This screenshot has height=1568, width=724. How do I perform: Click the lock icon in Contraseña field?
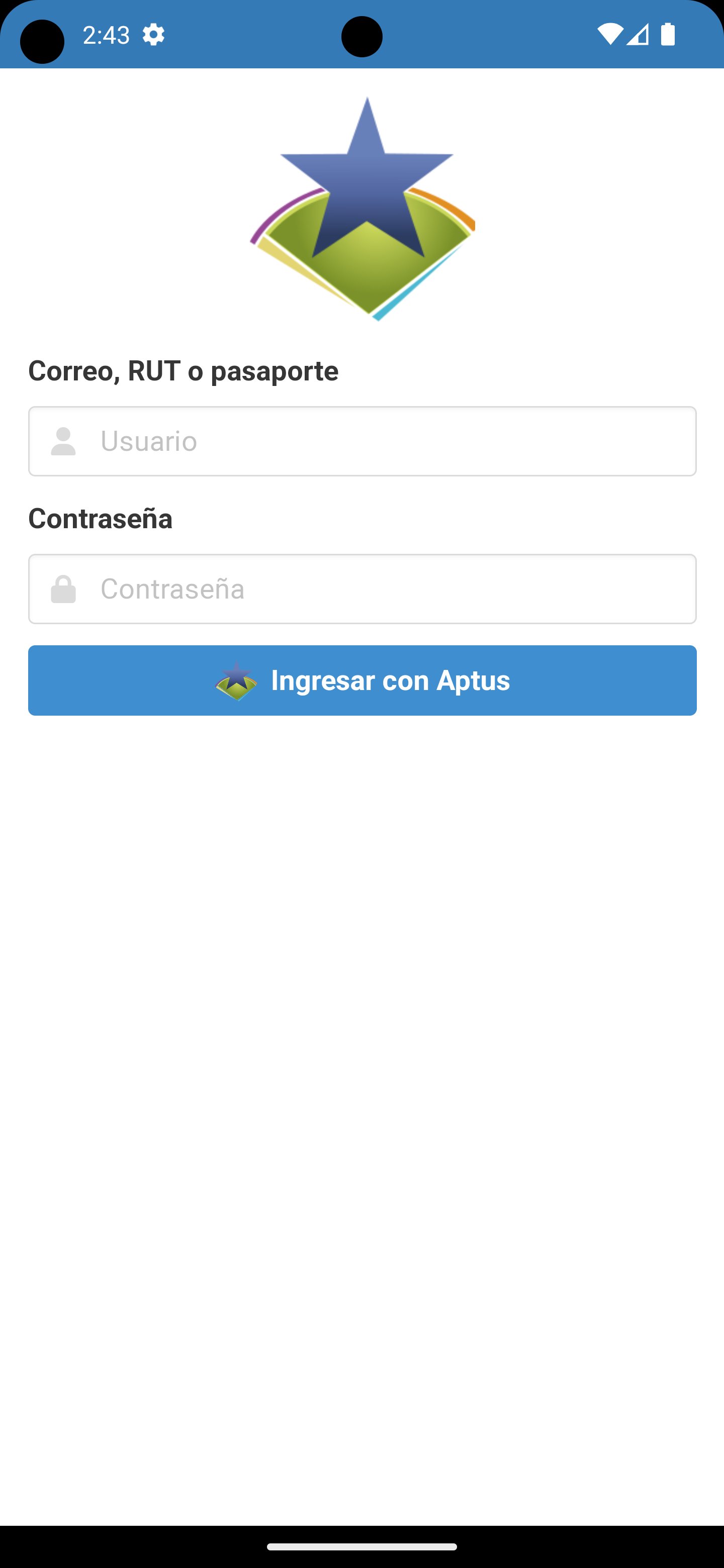63,589
